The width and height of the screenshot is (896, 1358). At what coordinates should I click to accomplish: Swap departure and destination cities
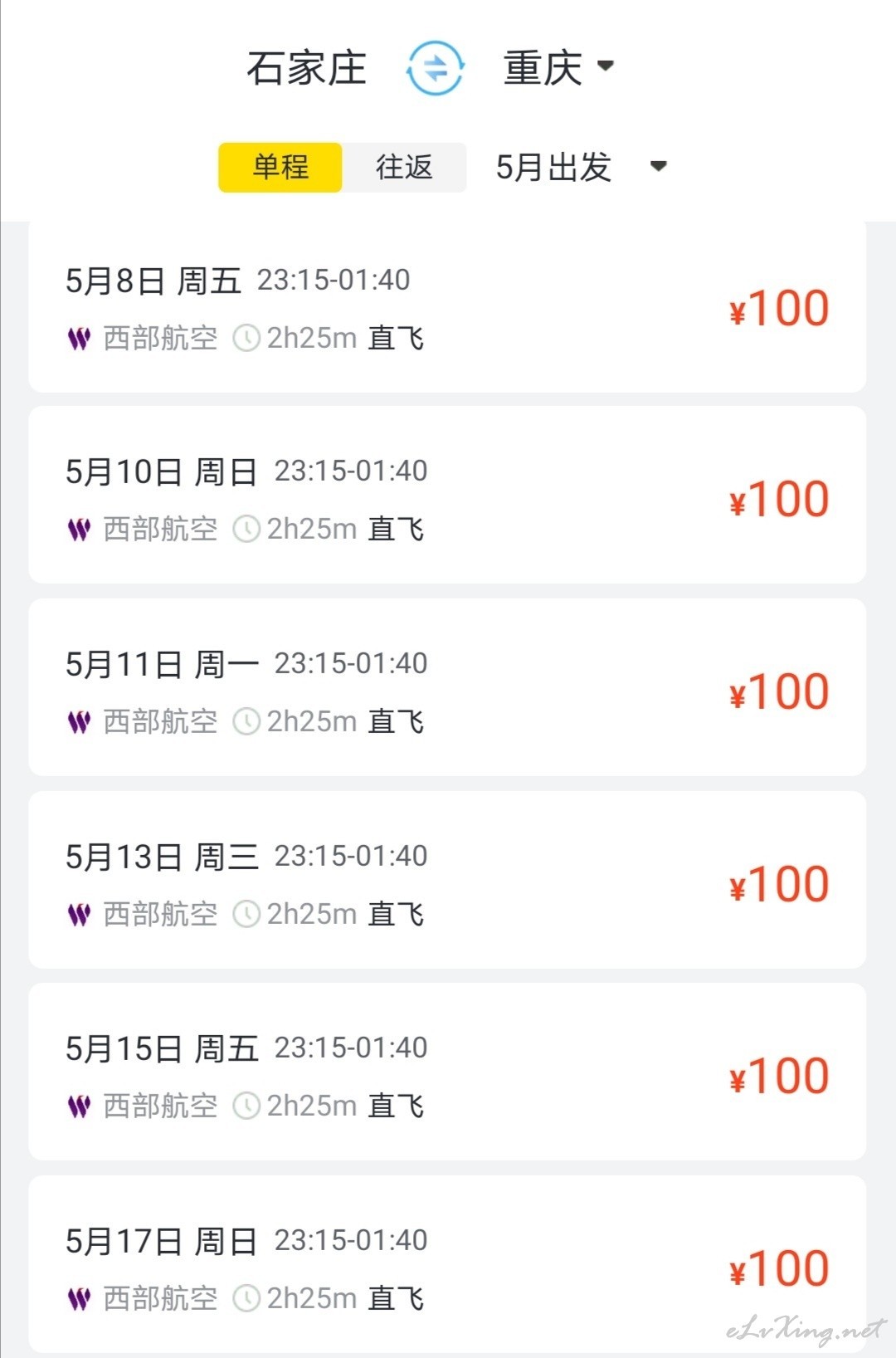436,68
